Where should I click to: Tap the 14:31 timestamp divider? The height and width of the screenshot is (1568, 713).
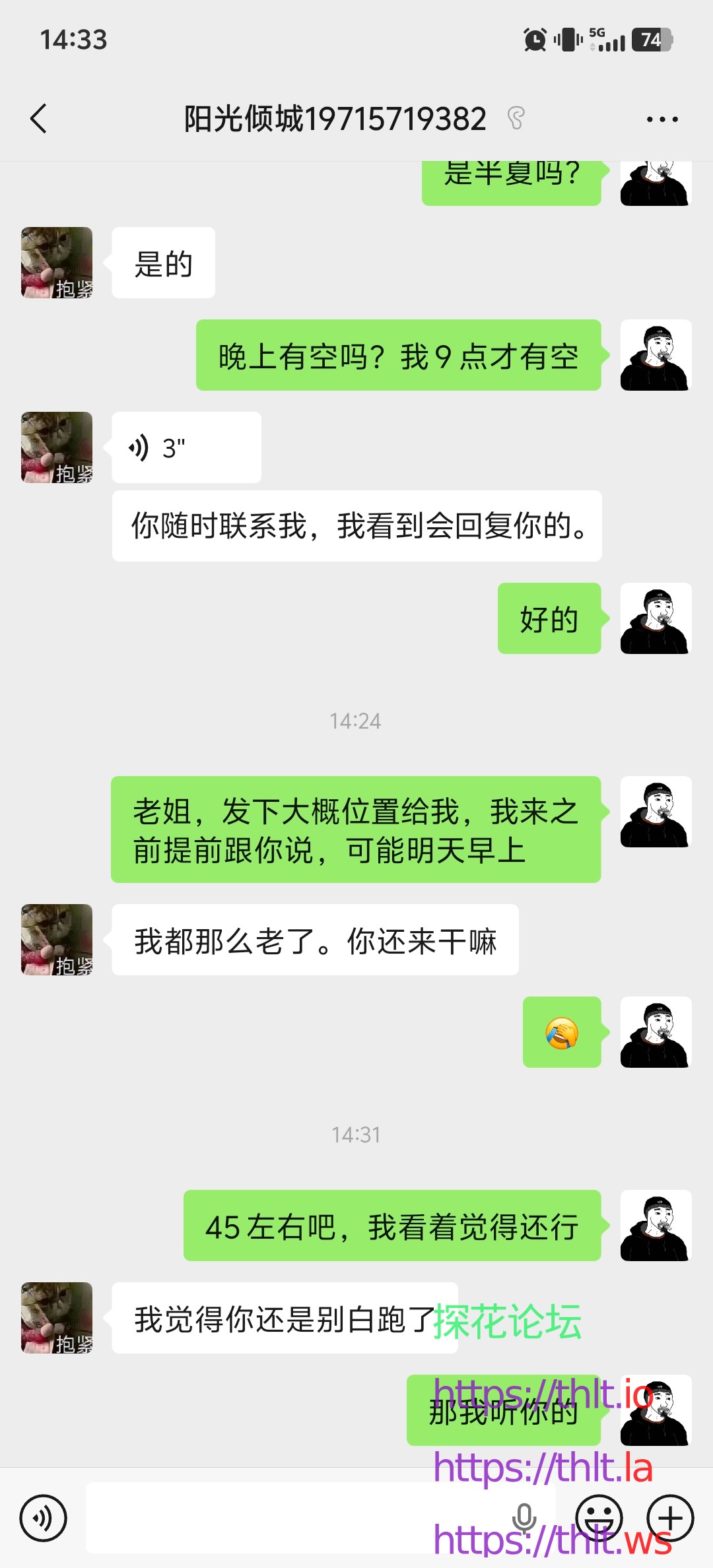pos(356,1134)
